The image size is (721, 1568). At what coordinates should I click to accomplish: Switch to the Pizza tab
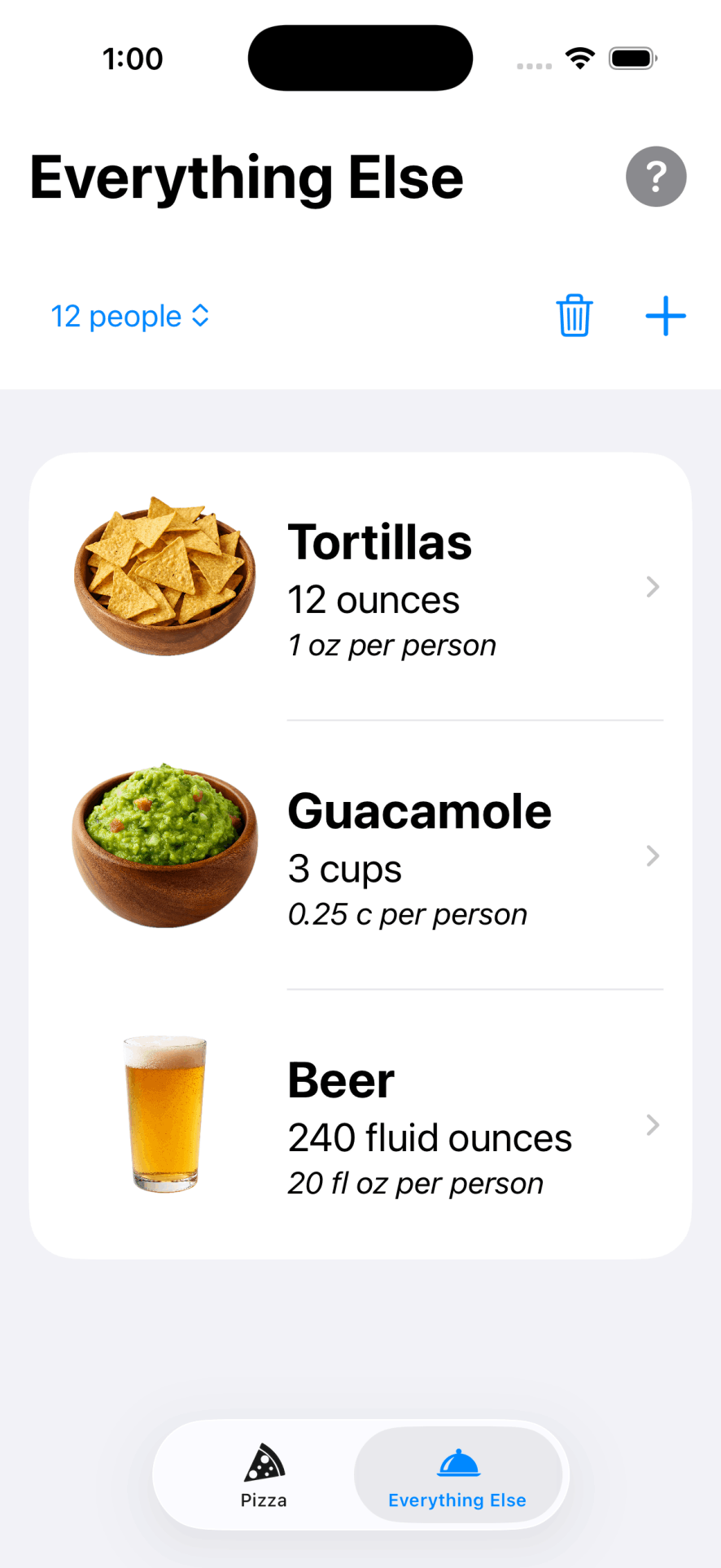[264, 1475]
